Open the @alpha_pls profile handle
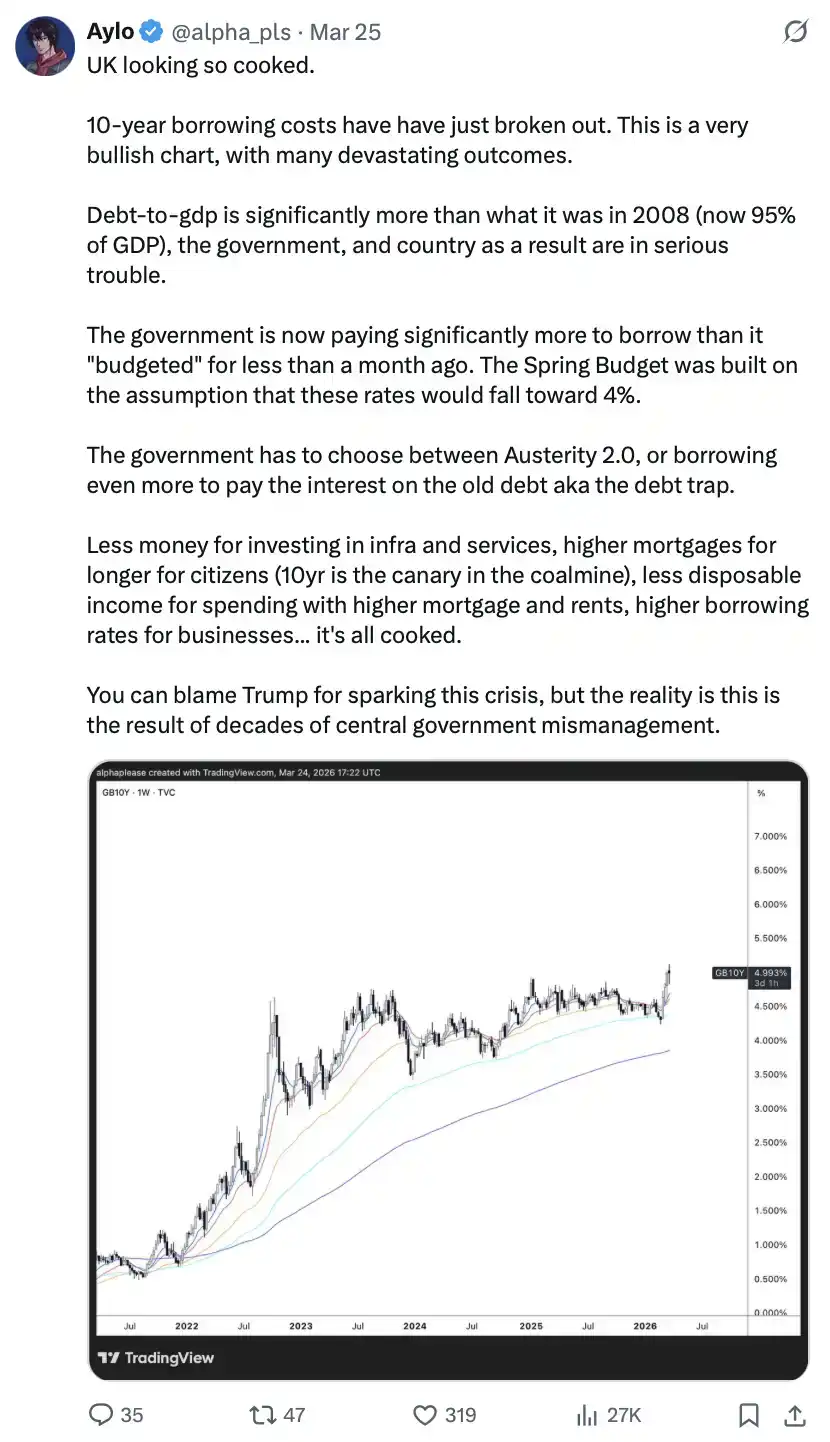830x1442 pixels. click(232, 32)
